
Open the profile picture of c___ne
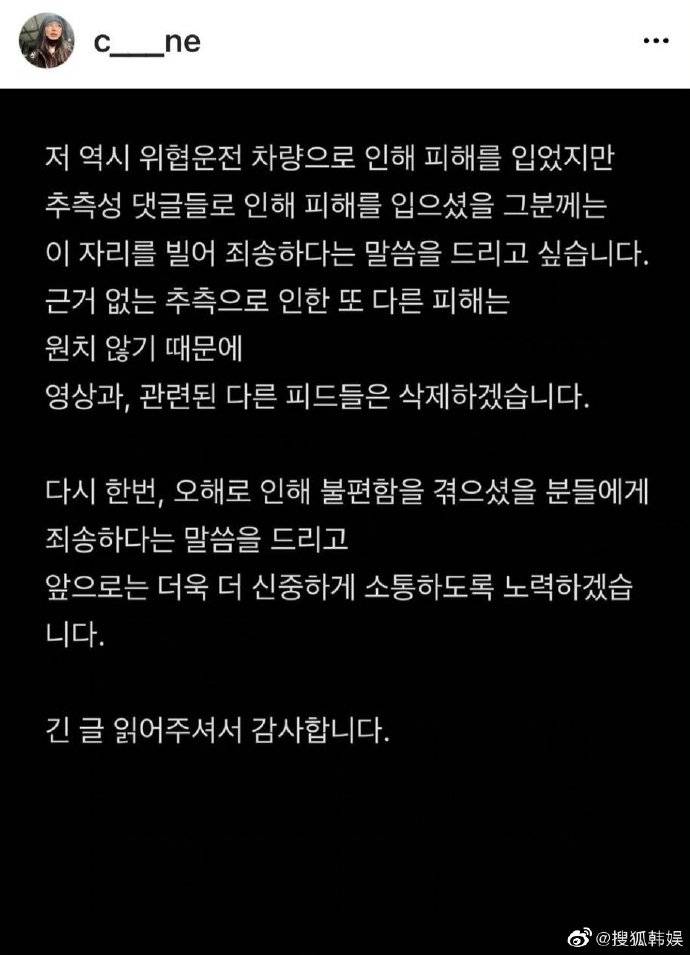(46, 41)
